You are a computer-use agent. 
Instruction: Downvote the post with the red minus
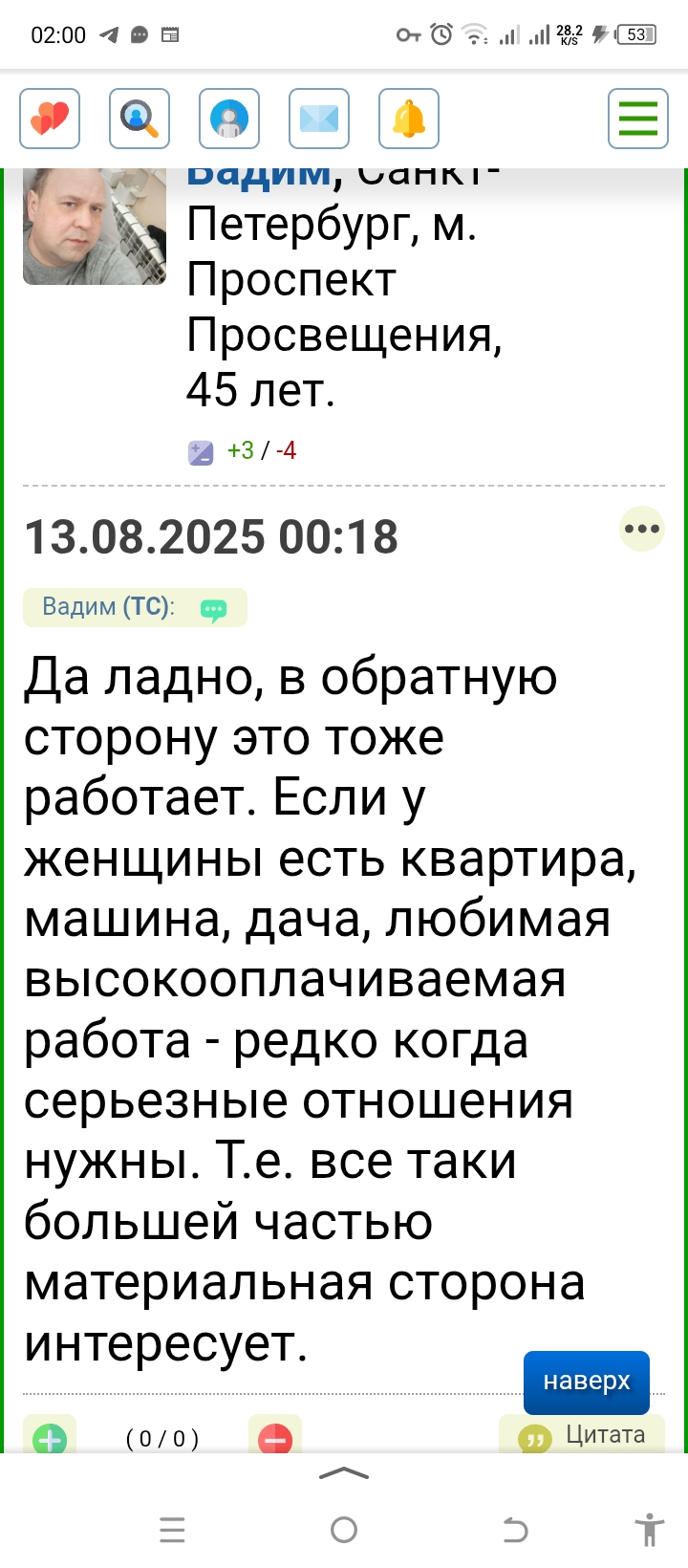coord(275,1438)
